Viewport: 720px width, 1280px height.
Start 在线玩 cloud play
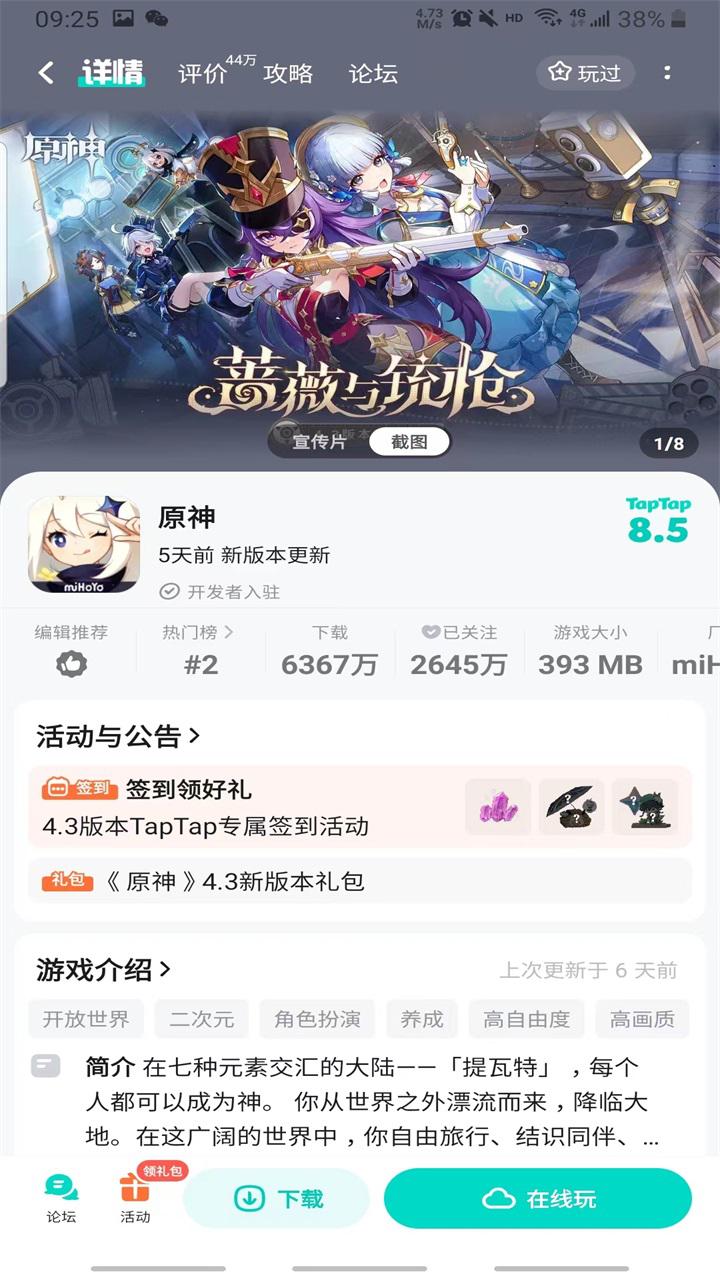point(538,1198)
